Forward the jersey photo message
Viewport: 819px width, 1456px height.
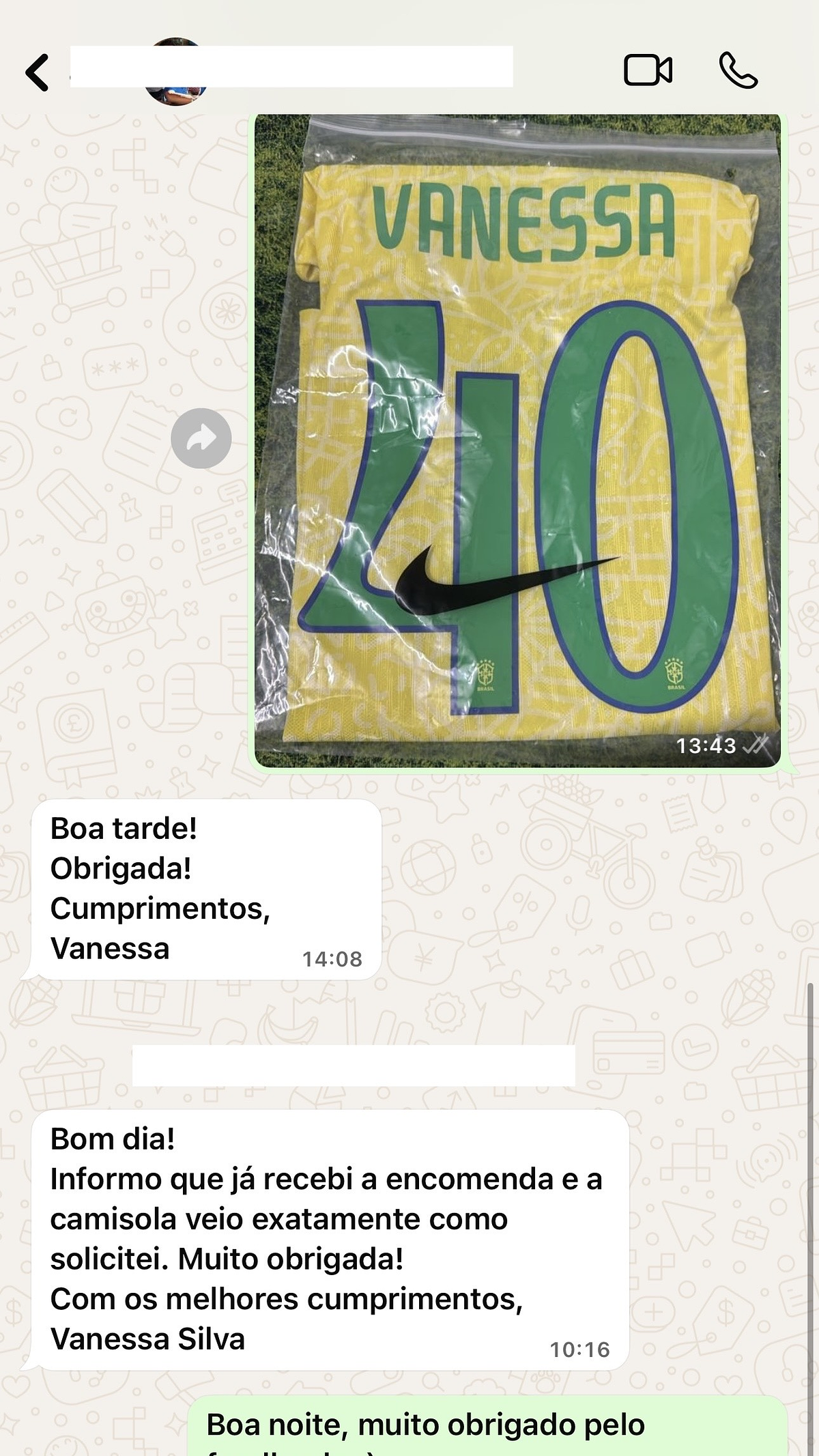[201, 438]
